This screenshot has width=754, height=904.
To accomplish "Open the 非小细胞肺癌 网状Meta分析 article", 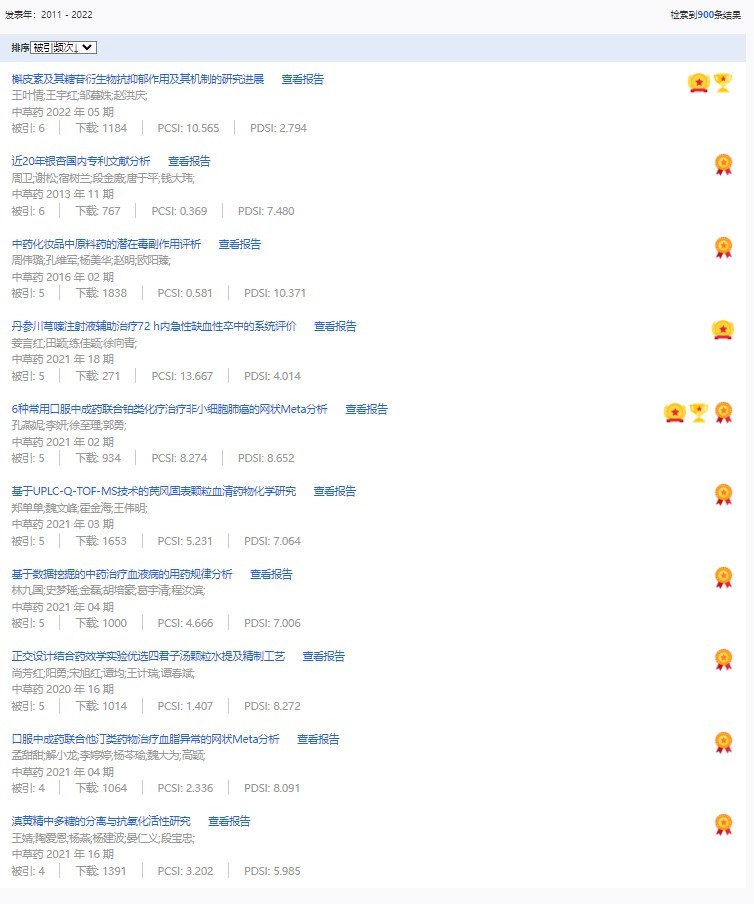I will (169, 409).
